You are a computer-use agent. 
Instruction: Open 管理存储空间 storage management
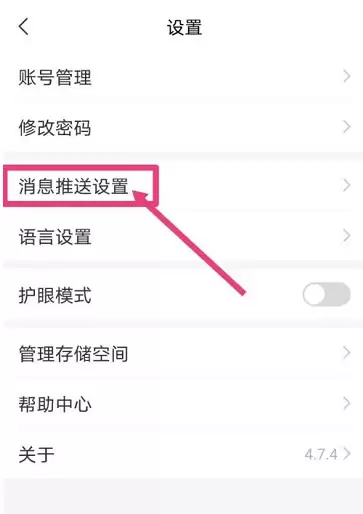click(183, 353)
